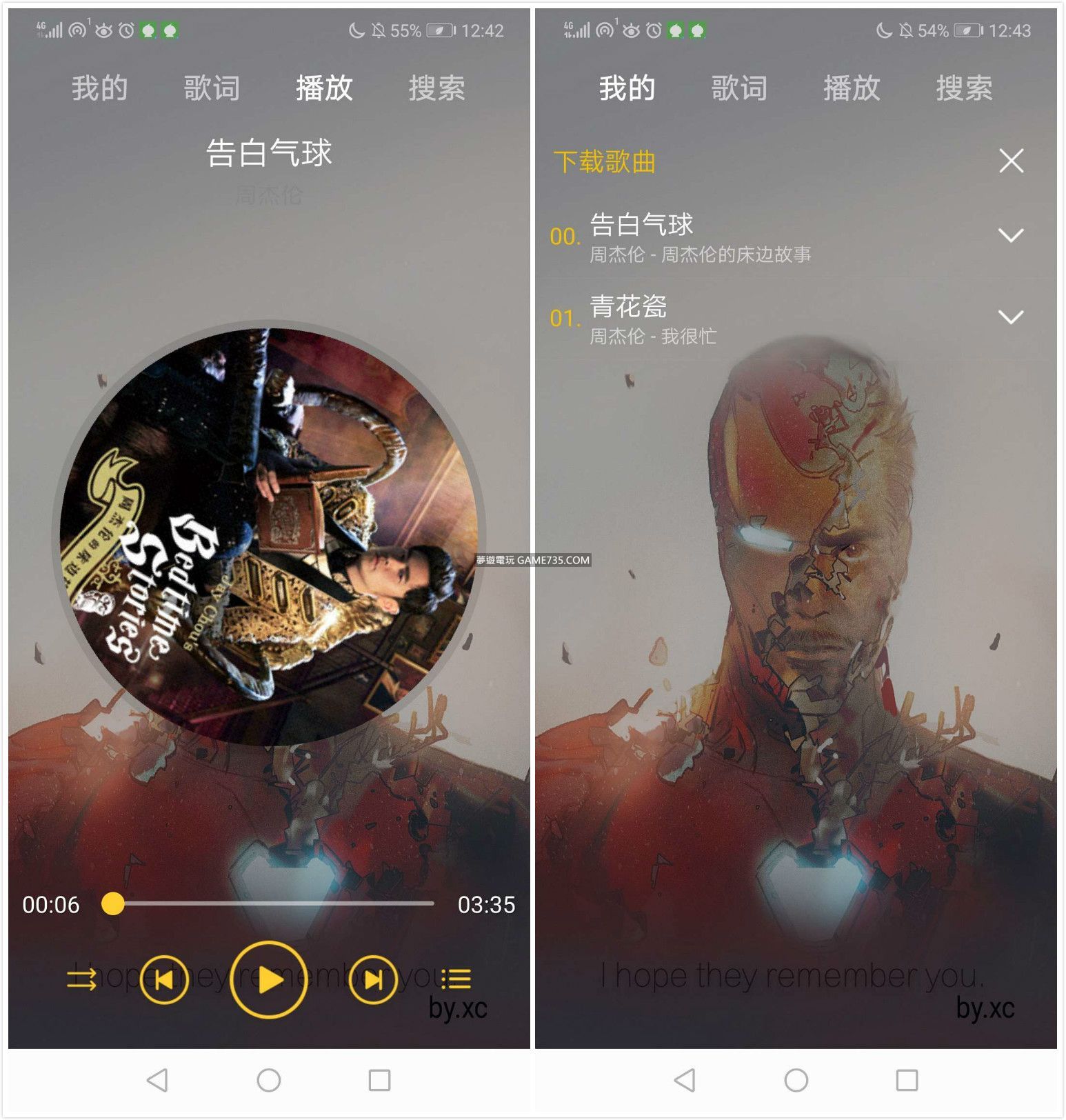Viewport: 1066px width, 1120px height.
Task: Play the song 告白气球
Action: (x=268, y=979)
